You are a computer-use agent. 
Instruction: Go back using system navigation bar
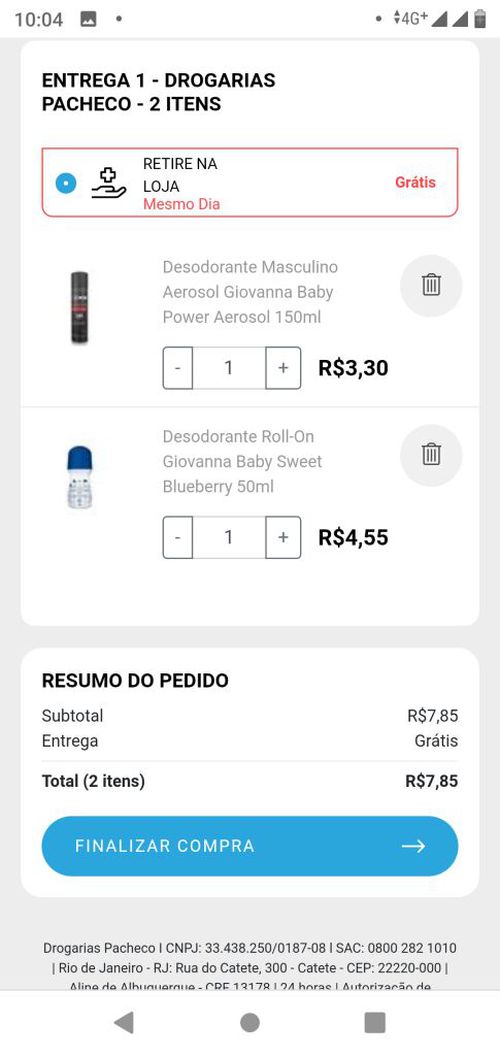pyautogui.click(x=124, y=1022)
